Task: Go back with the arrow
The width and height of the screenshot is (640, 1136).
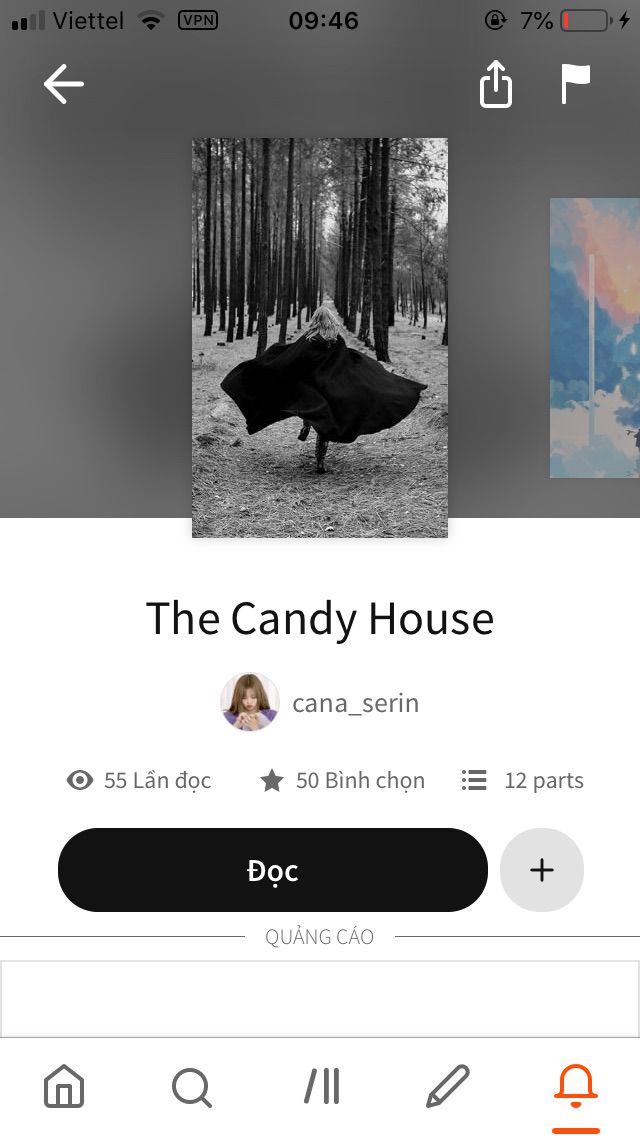Action: (x=64, y=85)
